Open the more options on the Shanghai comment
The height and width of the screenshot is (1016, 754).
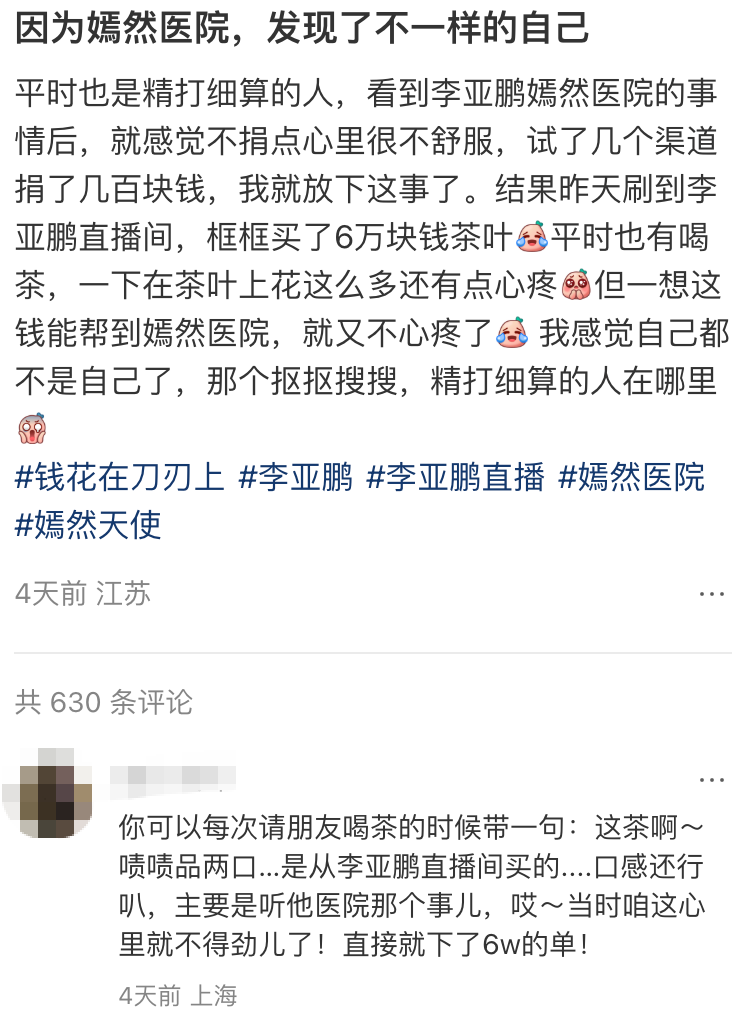point(711,779)
